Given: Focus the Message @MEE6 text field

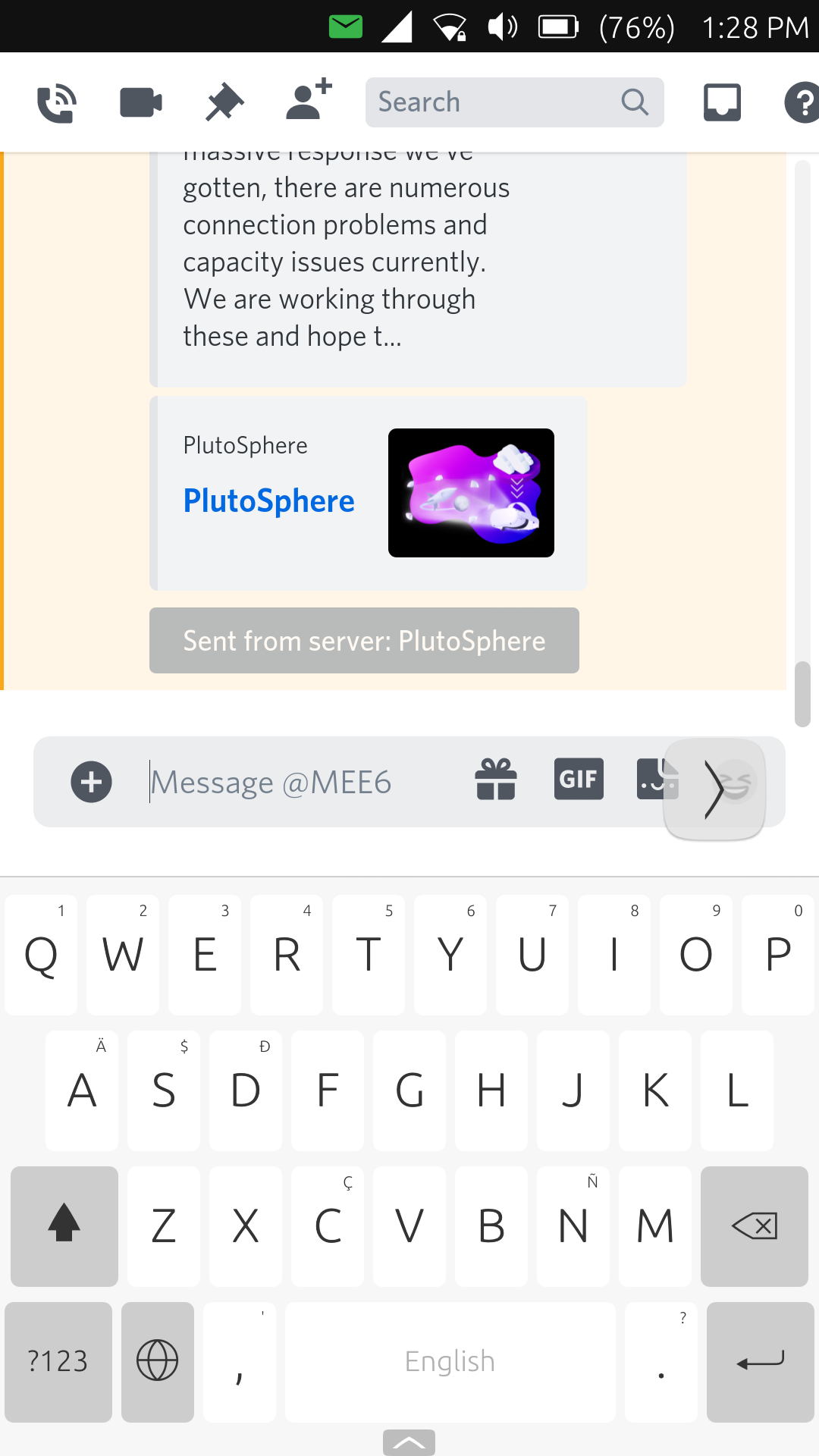Looking at the screenshot, I should pos(303,783).
